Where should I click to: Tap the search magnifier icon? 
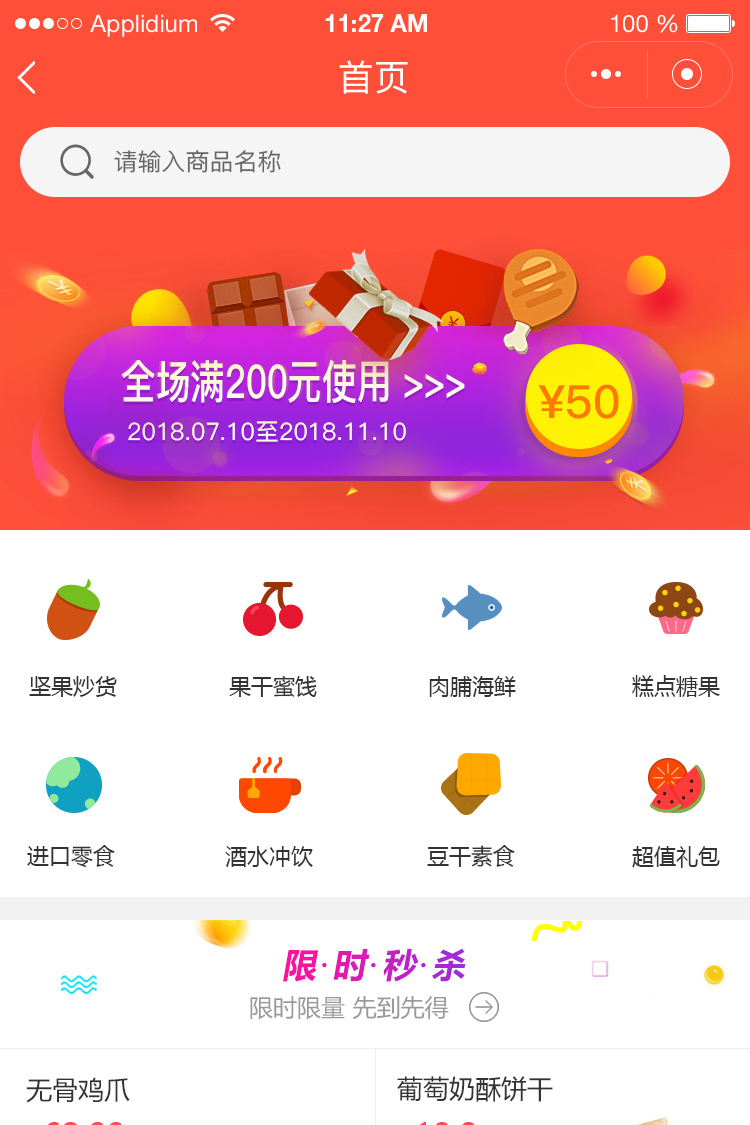76,161
